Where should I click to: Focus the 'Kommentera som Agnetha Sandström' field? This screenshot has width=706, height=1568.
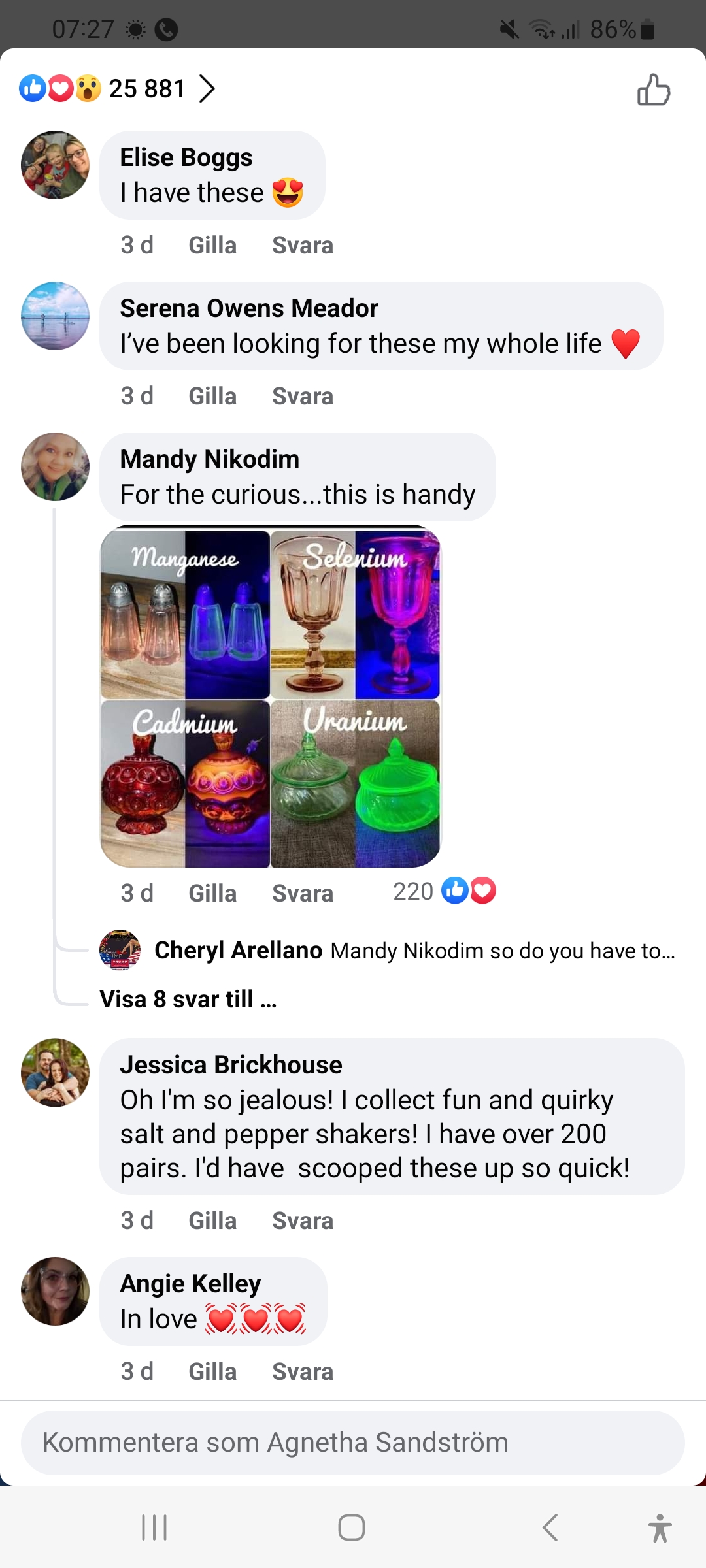[x=353, y=1443]
